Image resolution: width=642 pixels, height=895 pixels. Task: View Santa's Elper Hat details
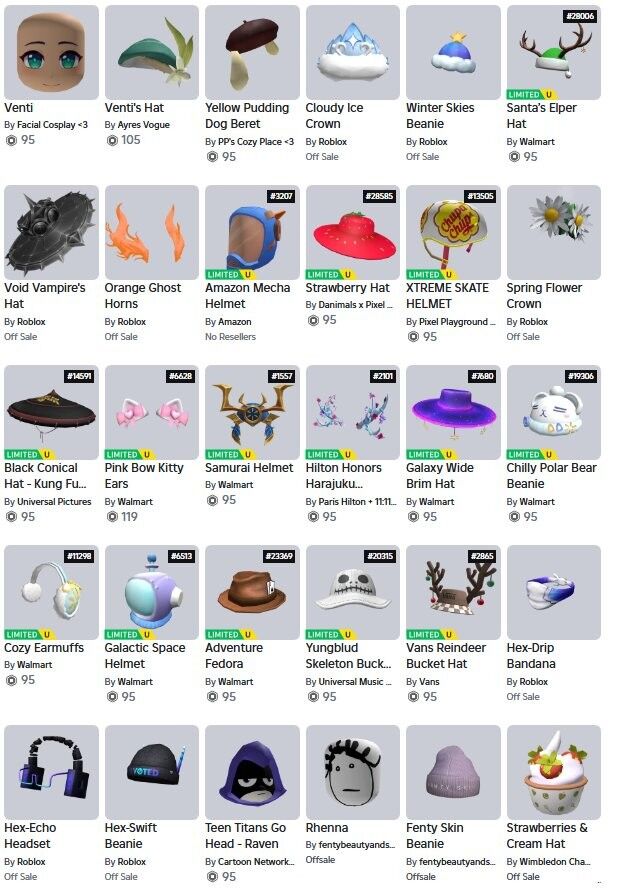553,52
